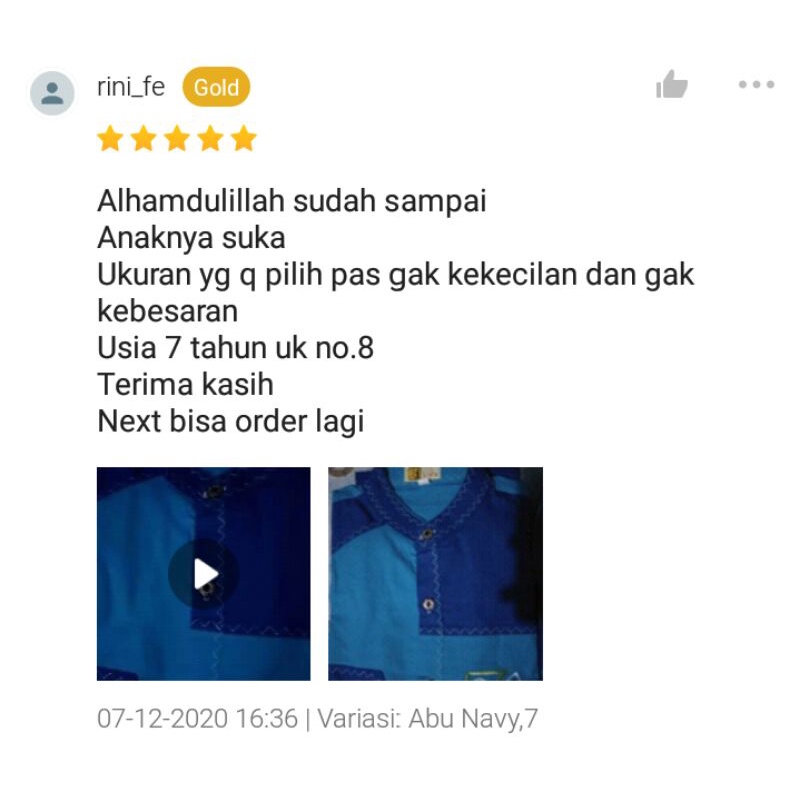Play the review video thumbnail

point(204,574)
